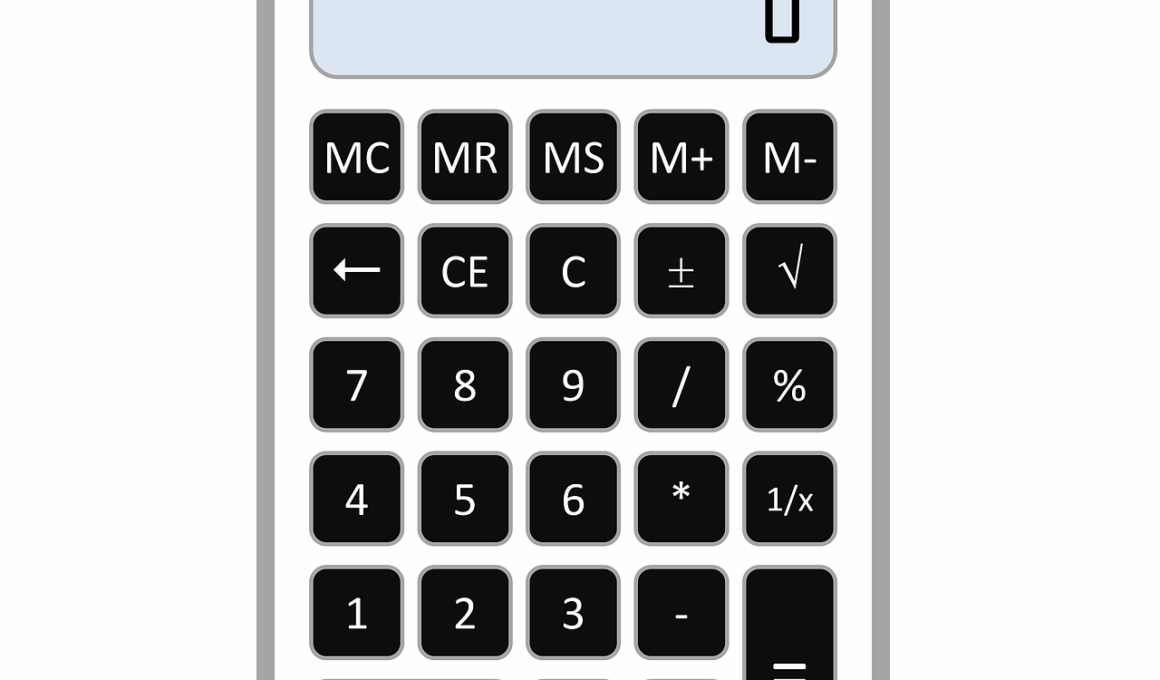Enter the digit 1
Image resolution: width=1160 pixels, height=680 pixels.
(x=357, y=613)
